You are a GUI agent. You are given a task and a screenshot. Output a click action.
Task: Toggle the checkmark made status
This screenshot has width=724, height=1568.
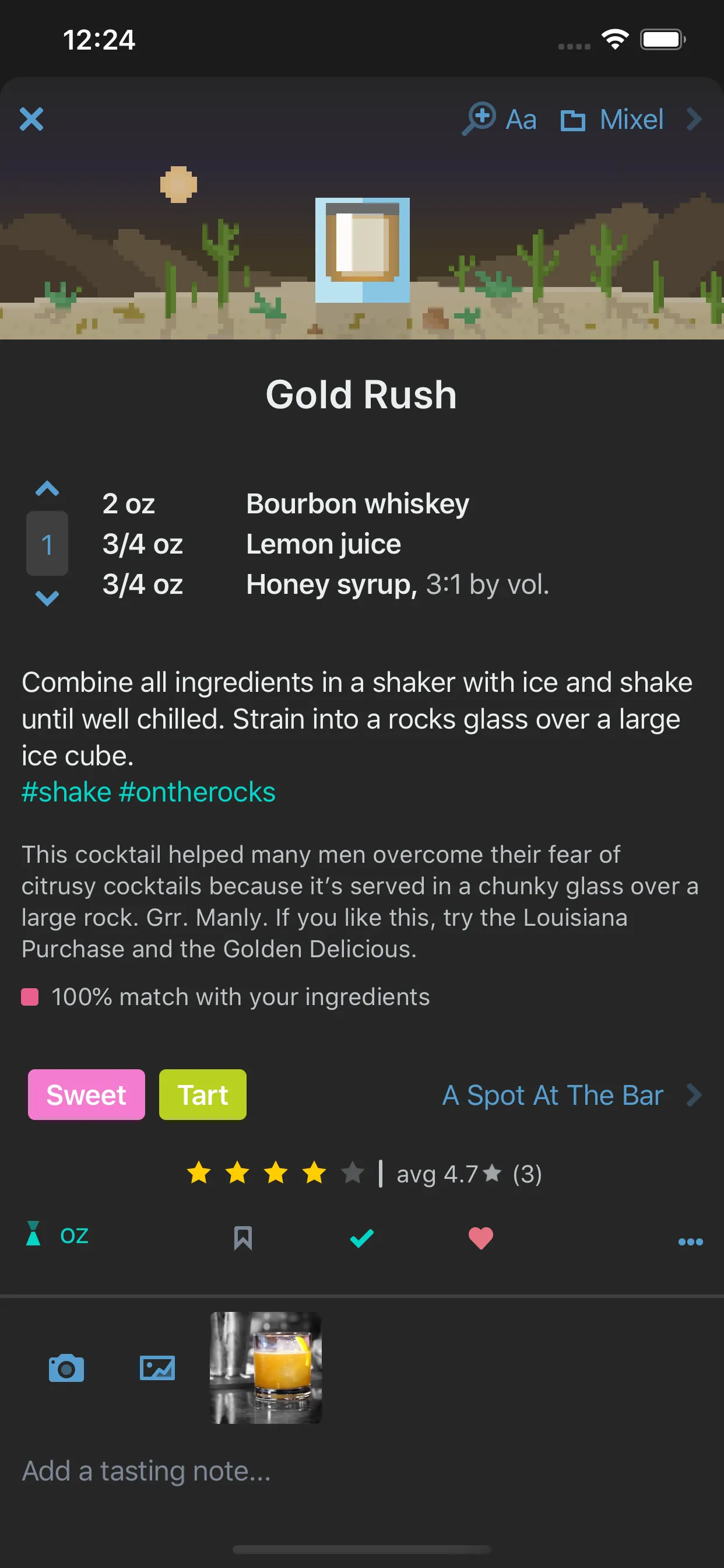tap(361, 1237)
